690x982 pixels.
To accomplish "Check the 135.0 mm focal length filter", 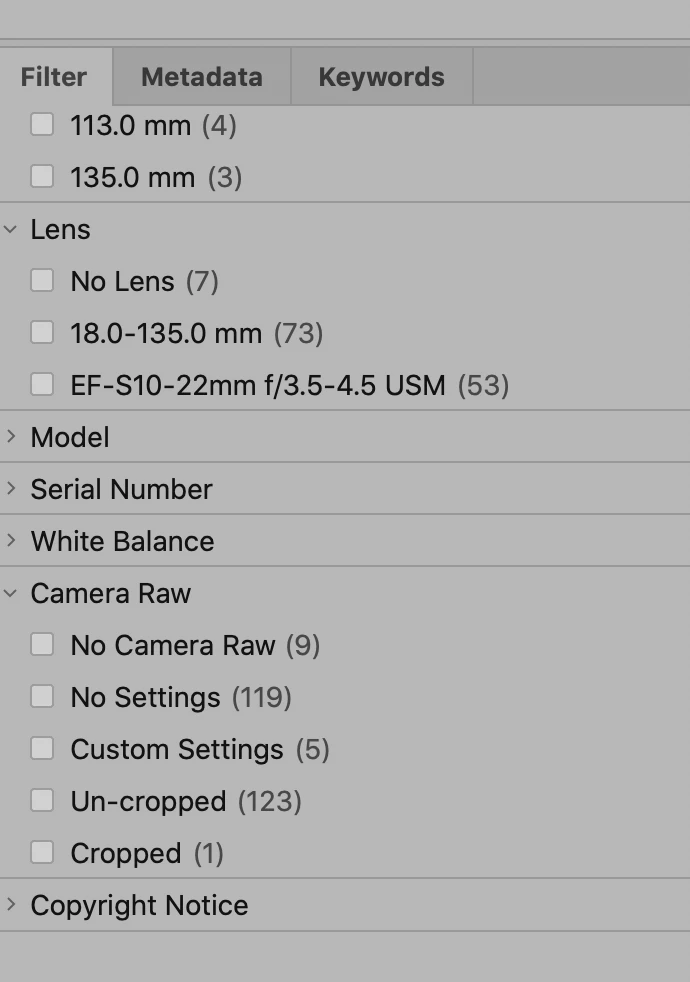I will point(42,176).
